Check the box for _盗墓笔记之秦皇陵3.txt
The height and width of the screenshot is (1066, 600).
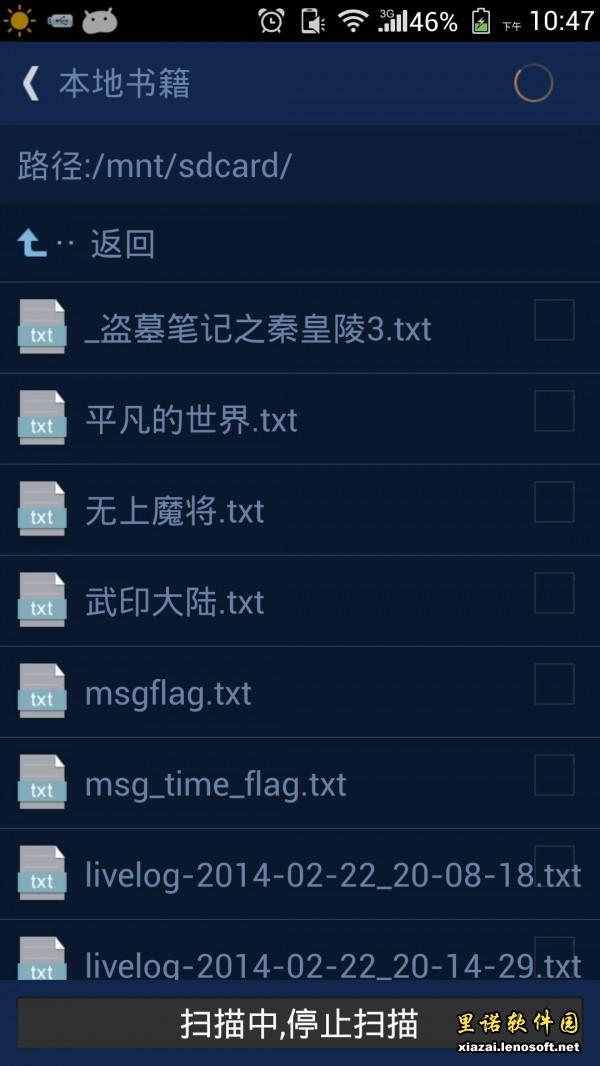(x=553, y=320)
